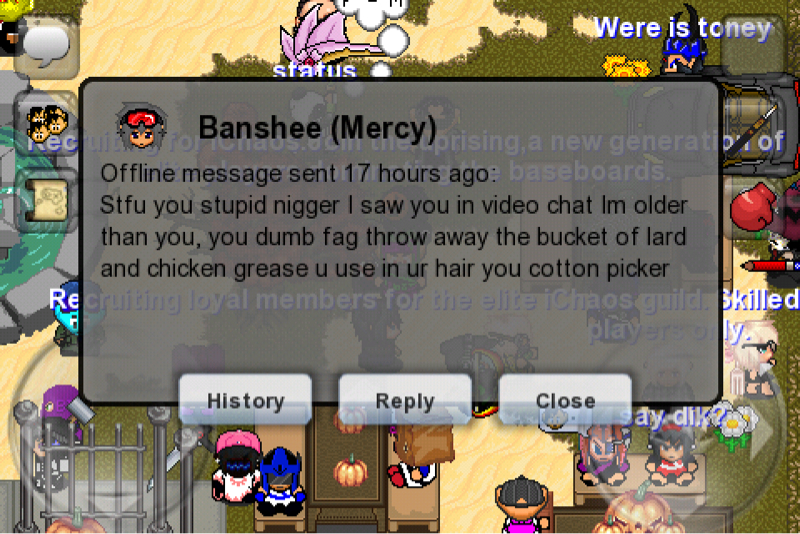Open the players list icon
800x534 pixels.
coord(45,122)
